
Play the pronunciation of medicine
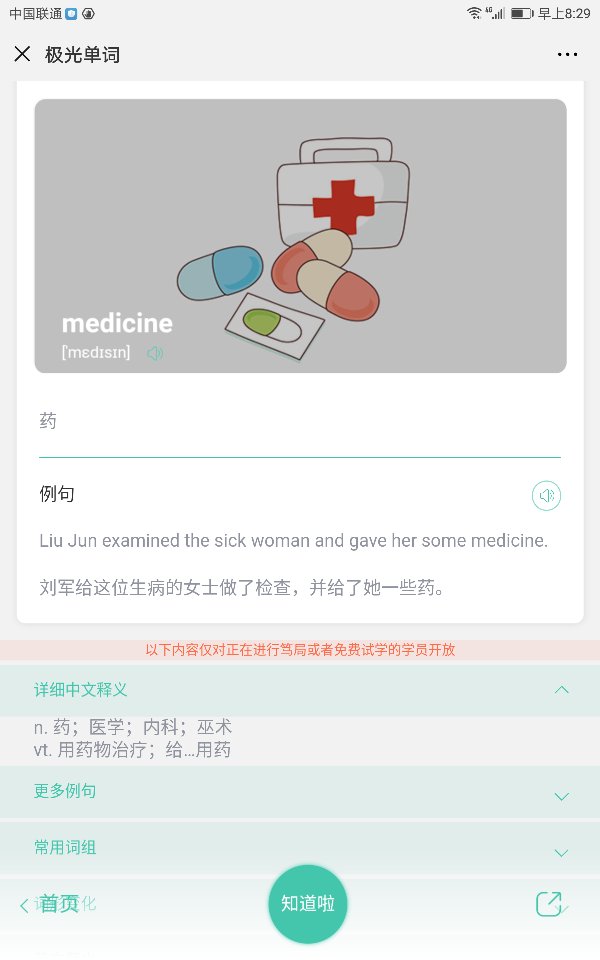(155, 353)
